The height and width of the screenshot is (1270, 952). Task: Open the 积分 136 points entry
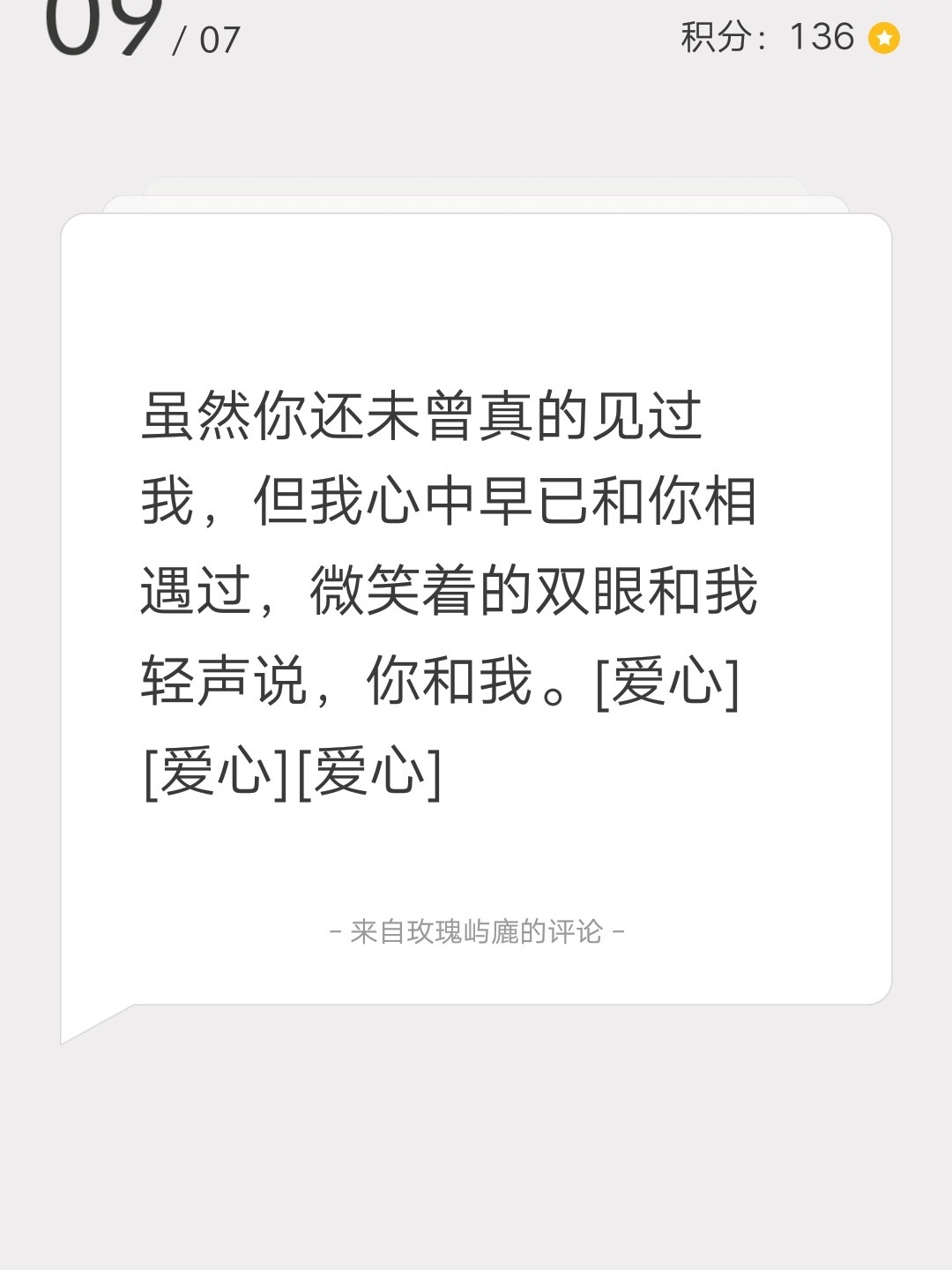pyautogui.click(x=789, y=38)
